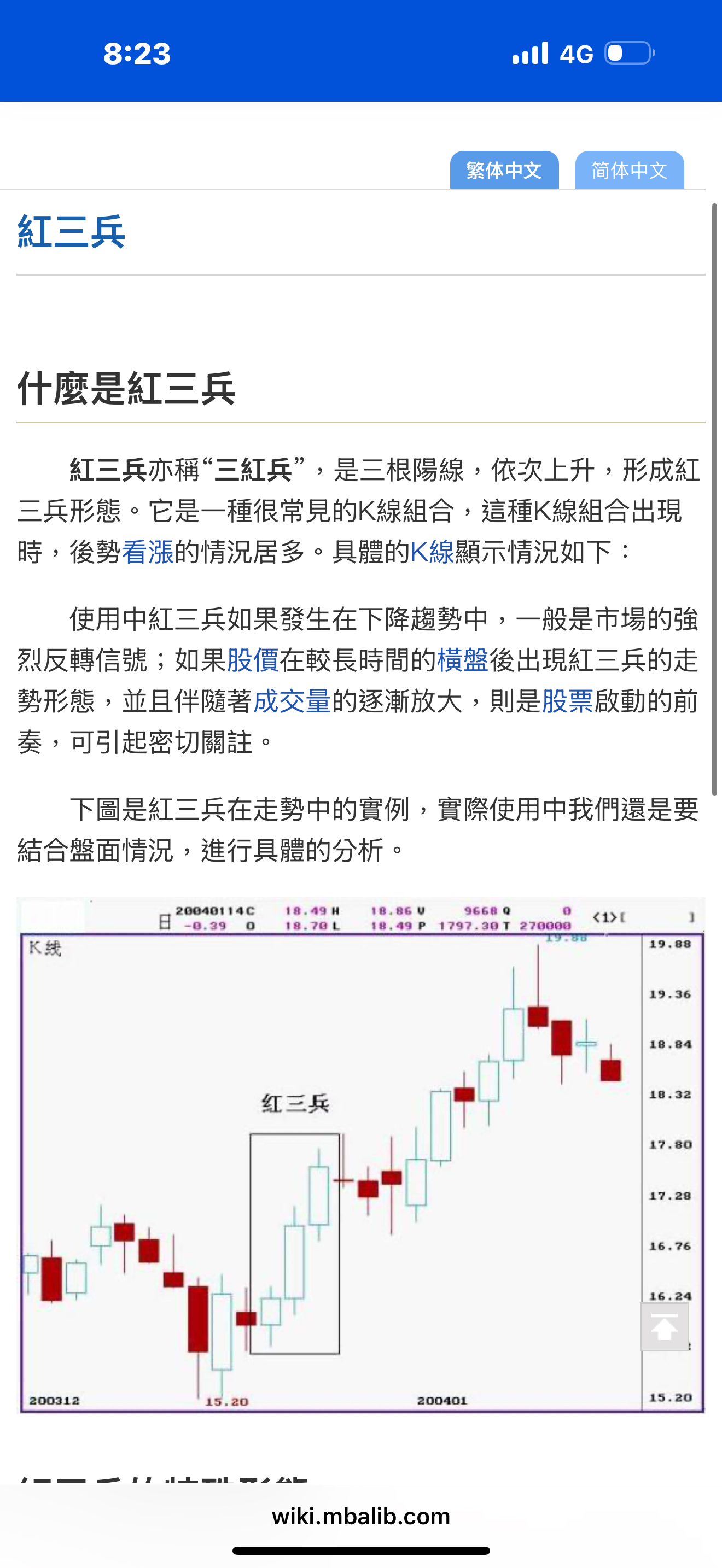722x1568 pixels.
Task: Open the 股票 link
Action: click(567, 701)
